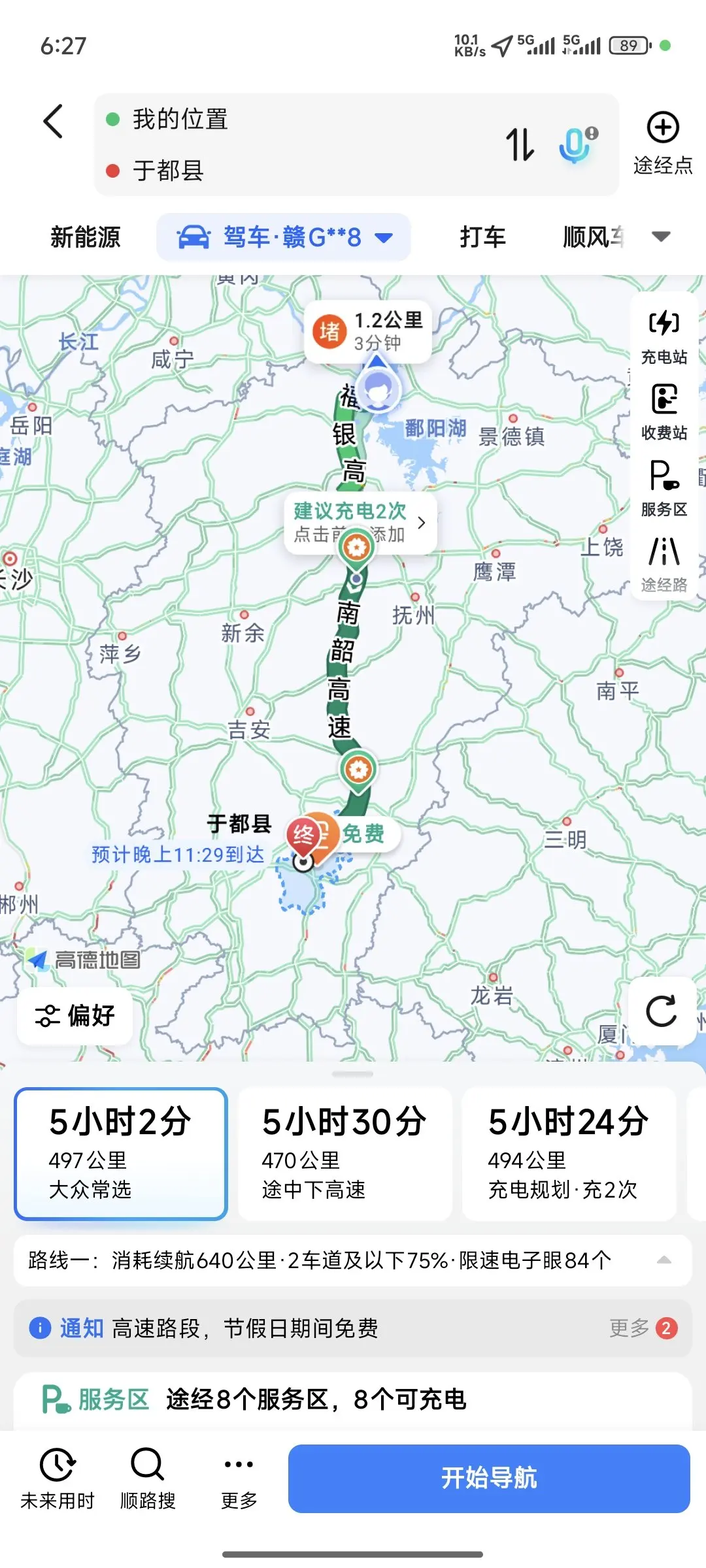The image size is (706, 1568).
Task: Start navigation with 开始导航
Action: 488,1478
